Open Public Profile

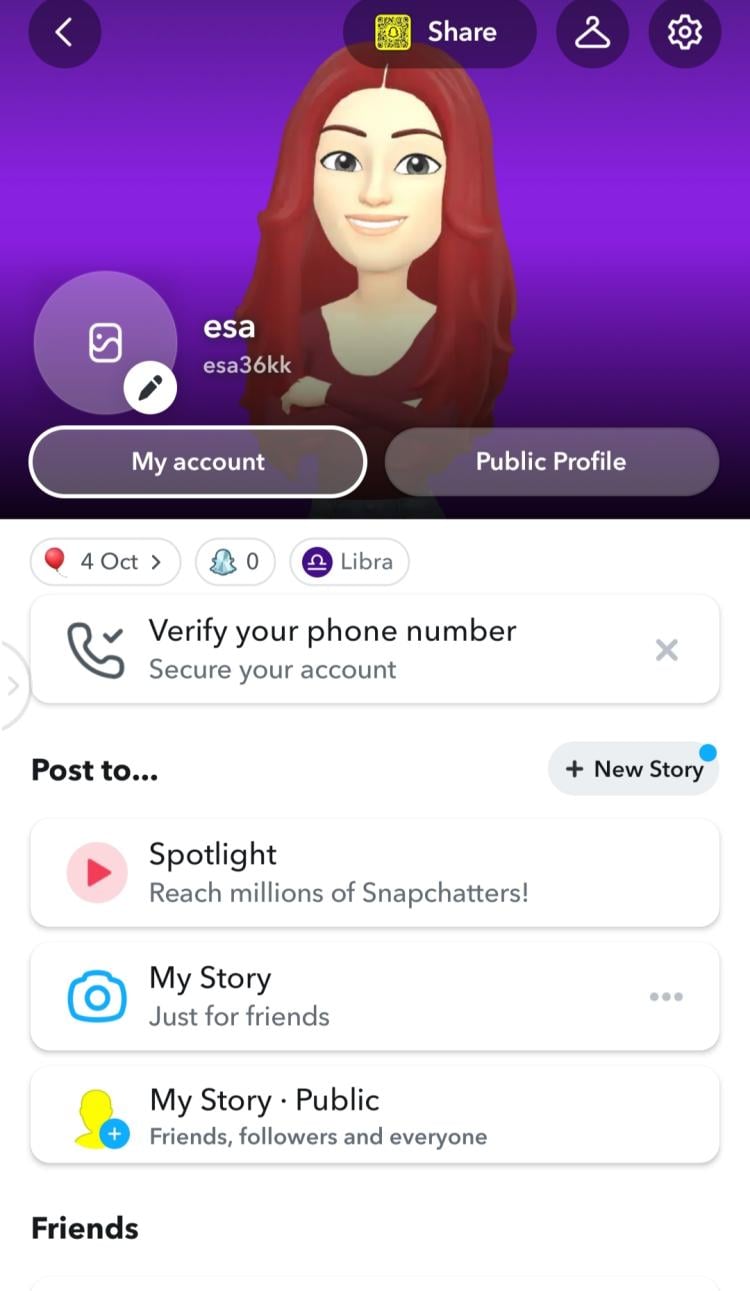551,462
